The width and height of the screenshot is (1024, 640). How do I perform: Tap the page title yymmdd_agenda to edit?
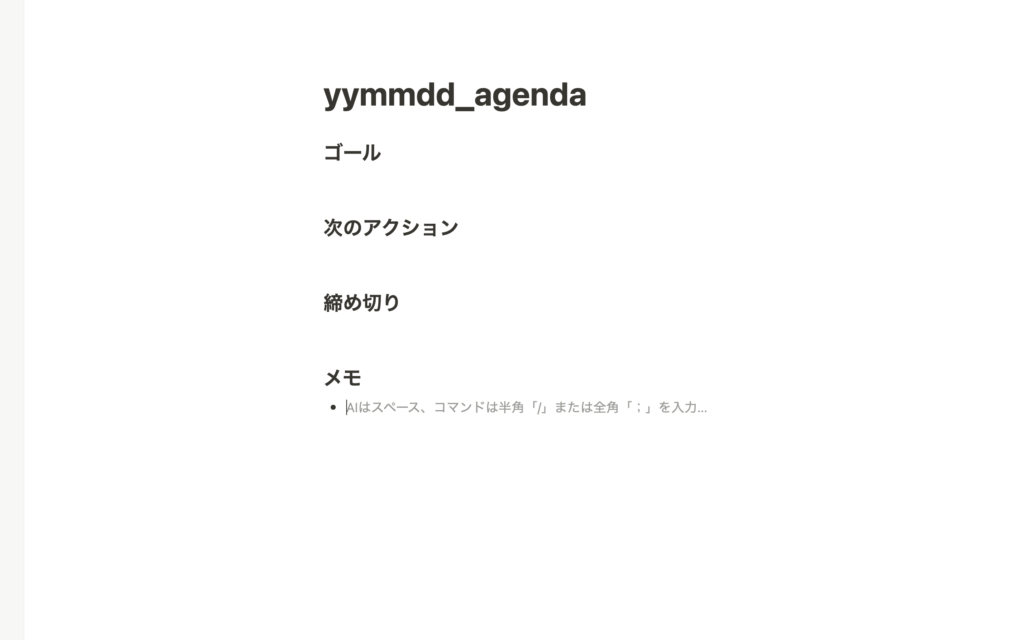(x=454, y=95)
